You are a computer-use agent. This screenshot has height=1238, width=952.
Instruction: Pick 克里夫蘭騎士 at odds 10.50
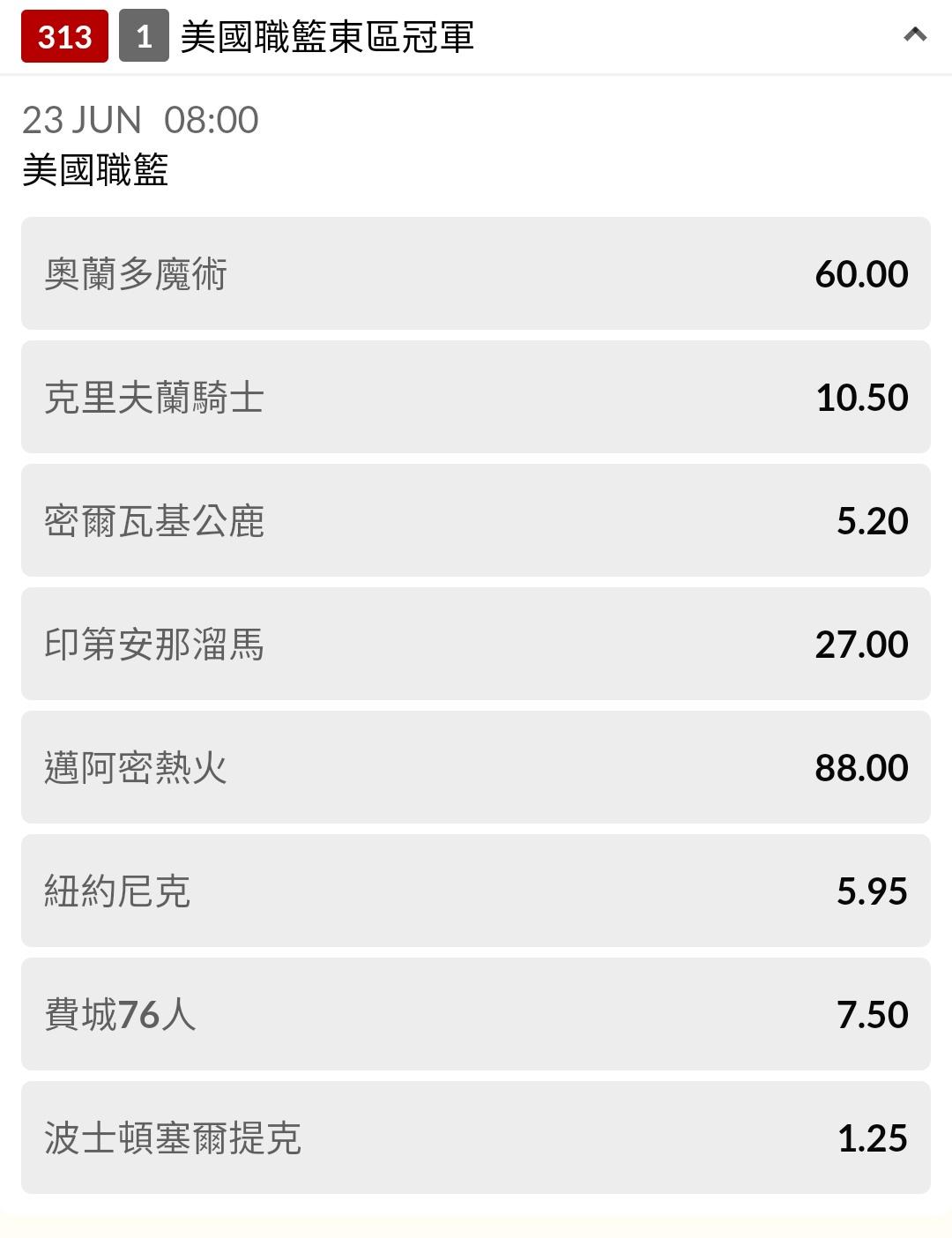[476, 397]
